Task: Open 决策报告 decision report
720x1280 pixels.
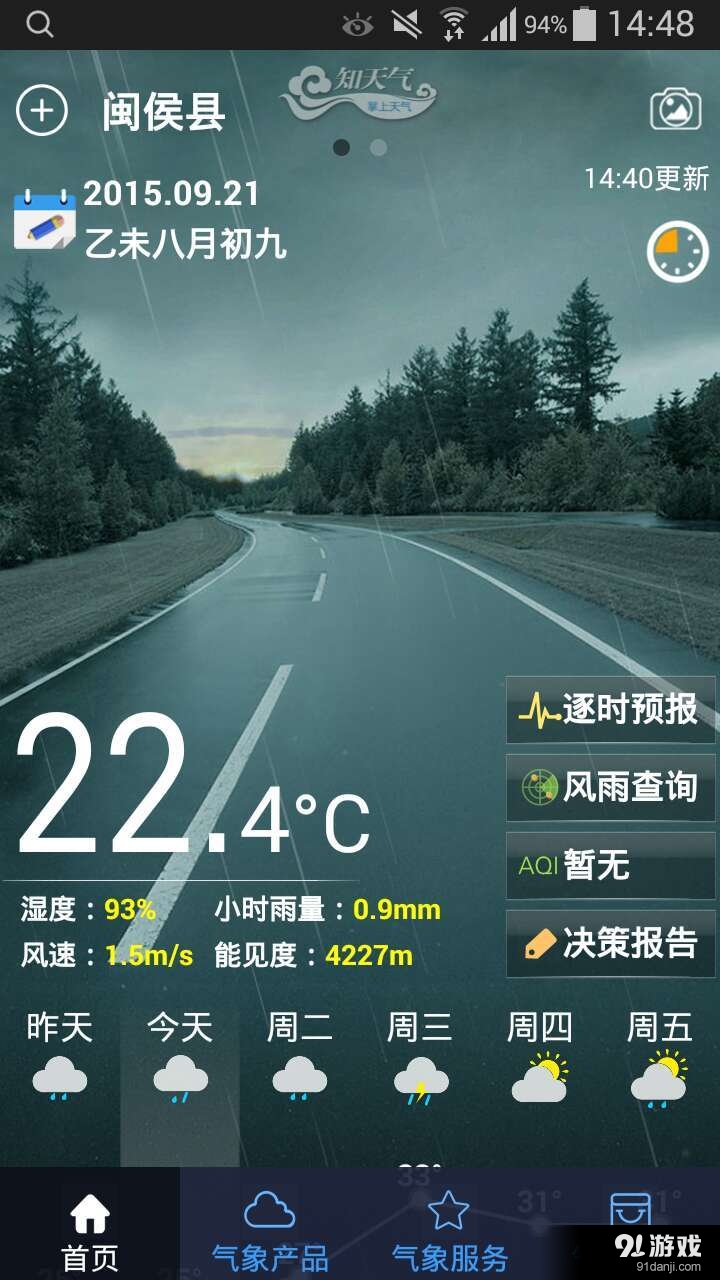Action: (610, 943)
